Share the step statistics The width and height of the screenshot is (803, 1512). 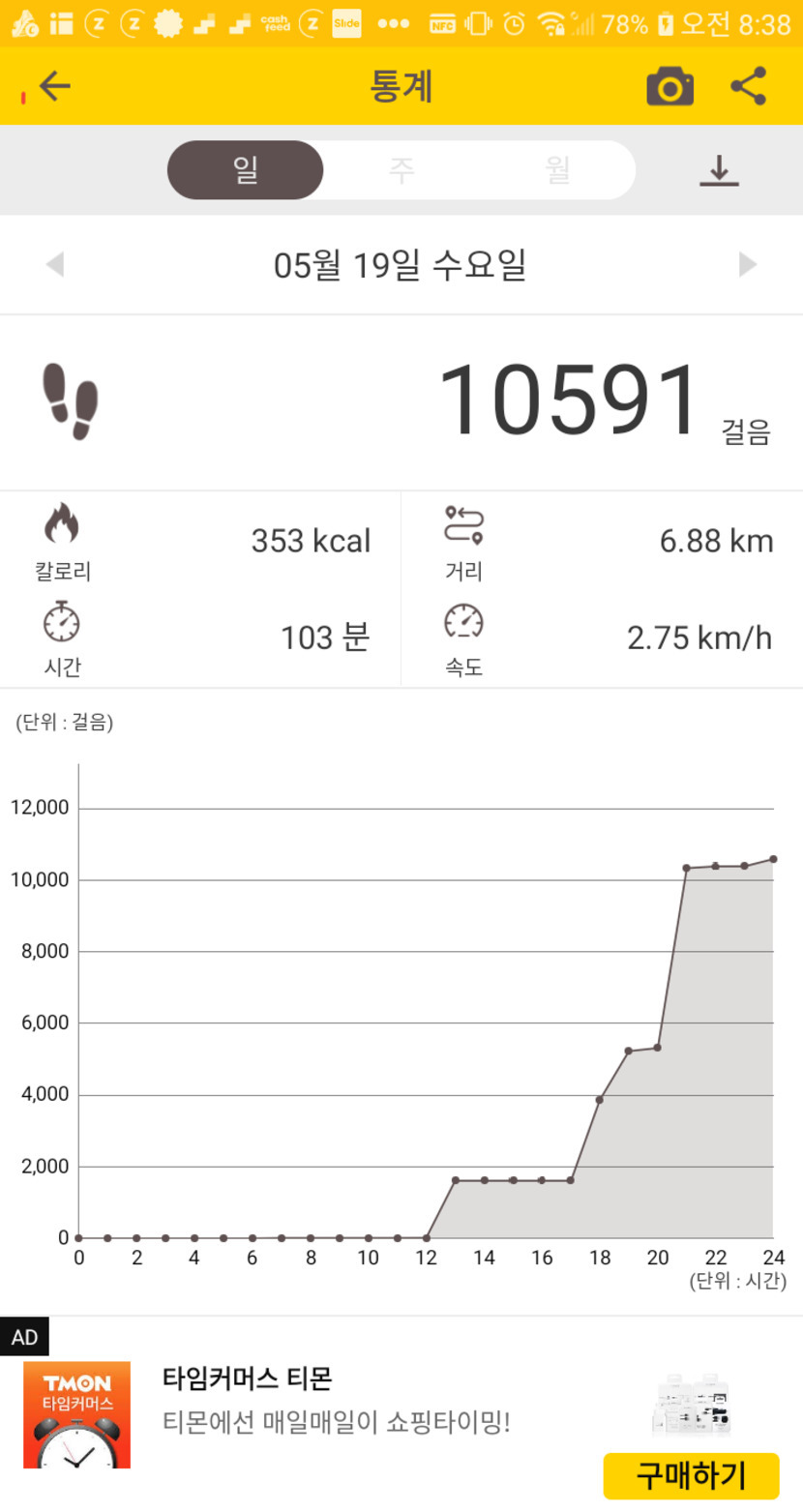pos(748,87)
